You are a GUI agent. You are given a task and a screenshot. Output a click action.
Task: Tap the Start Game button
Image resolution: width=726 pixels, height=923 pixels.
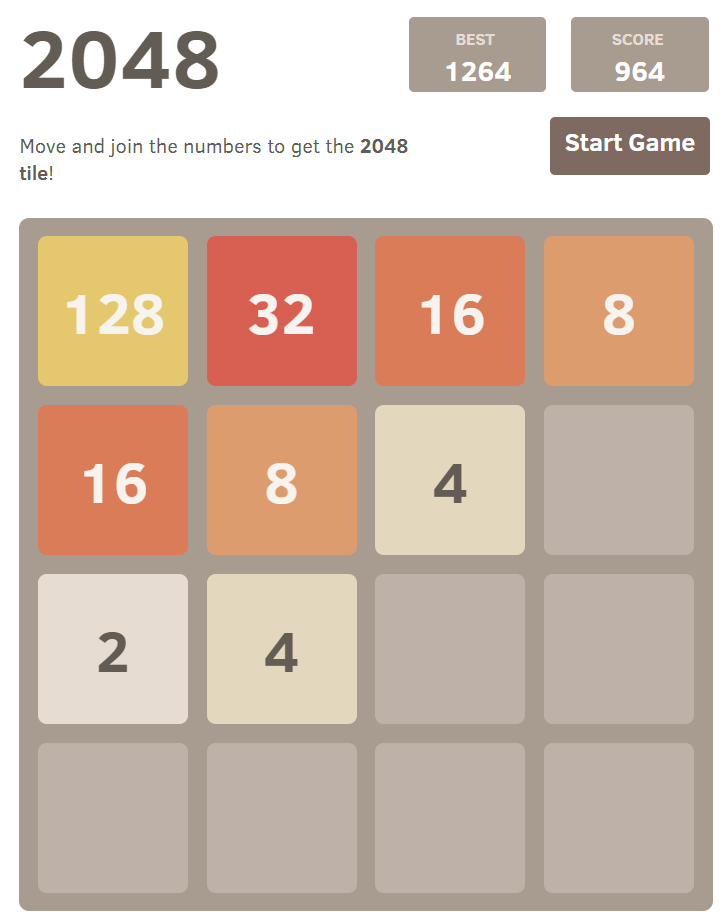coord(629,145)
